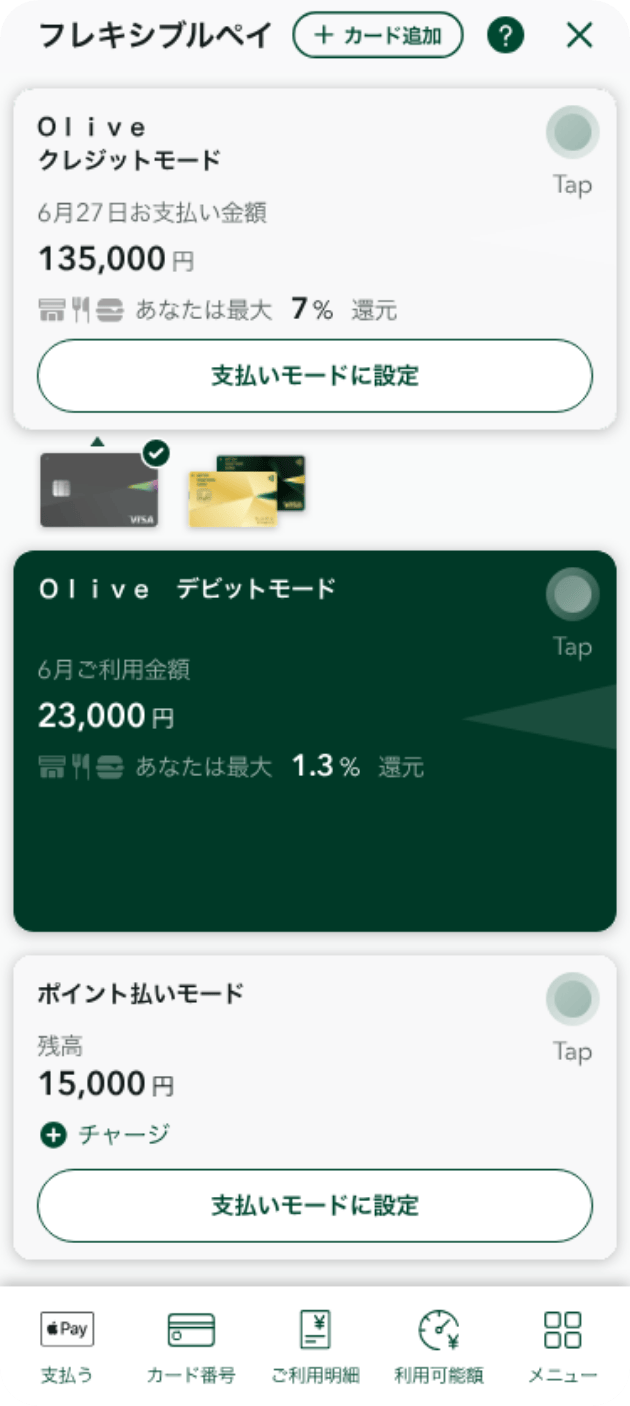Open the help question mark icon

(x=506, y=36)
